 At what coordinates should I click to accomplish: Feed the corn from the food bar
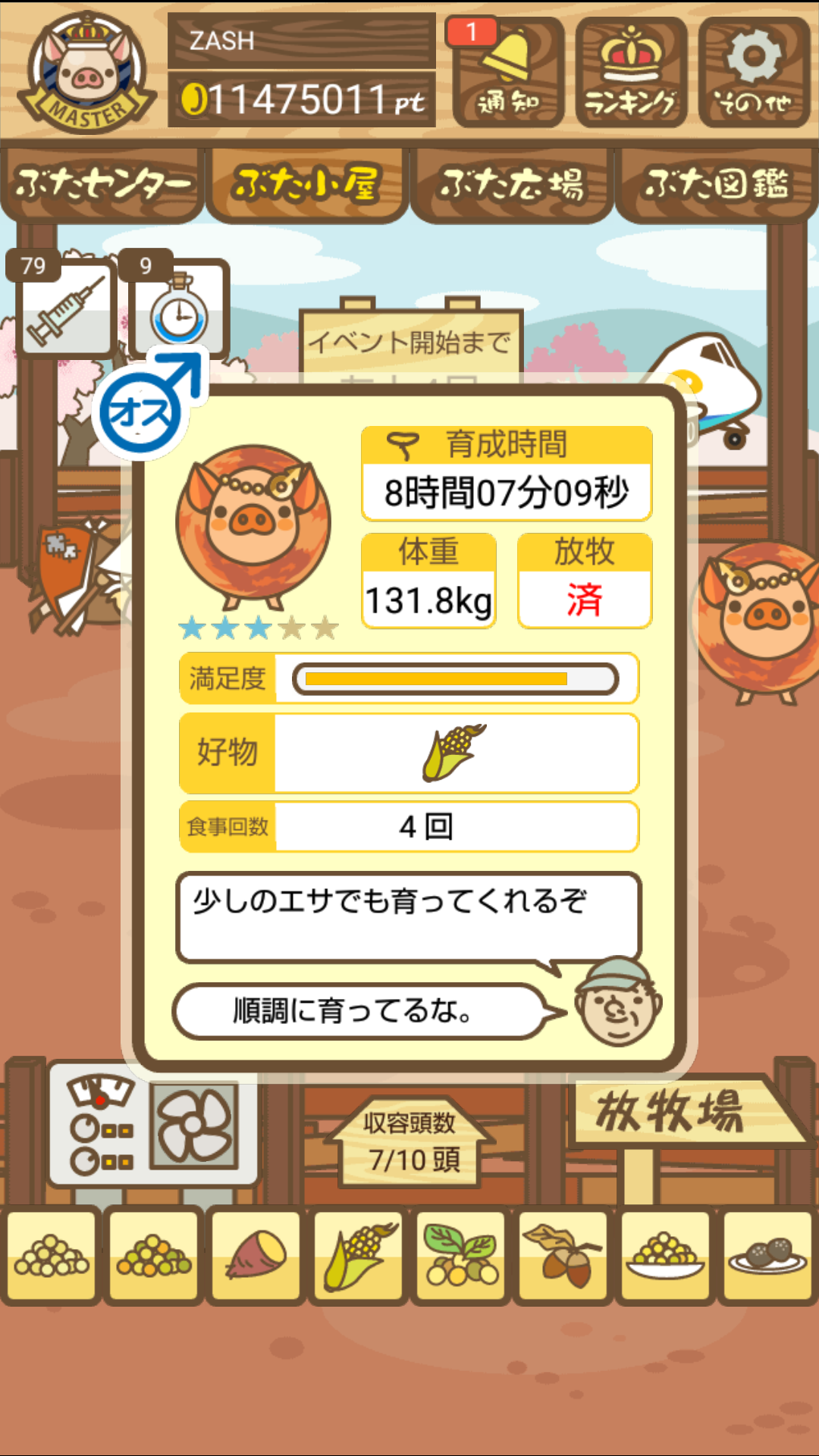pyautogui.click(x=359, y=1255)
